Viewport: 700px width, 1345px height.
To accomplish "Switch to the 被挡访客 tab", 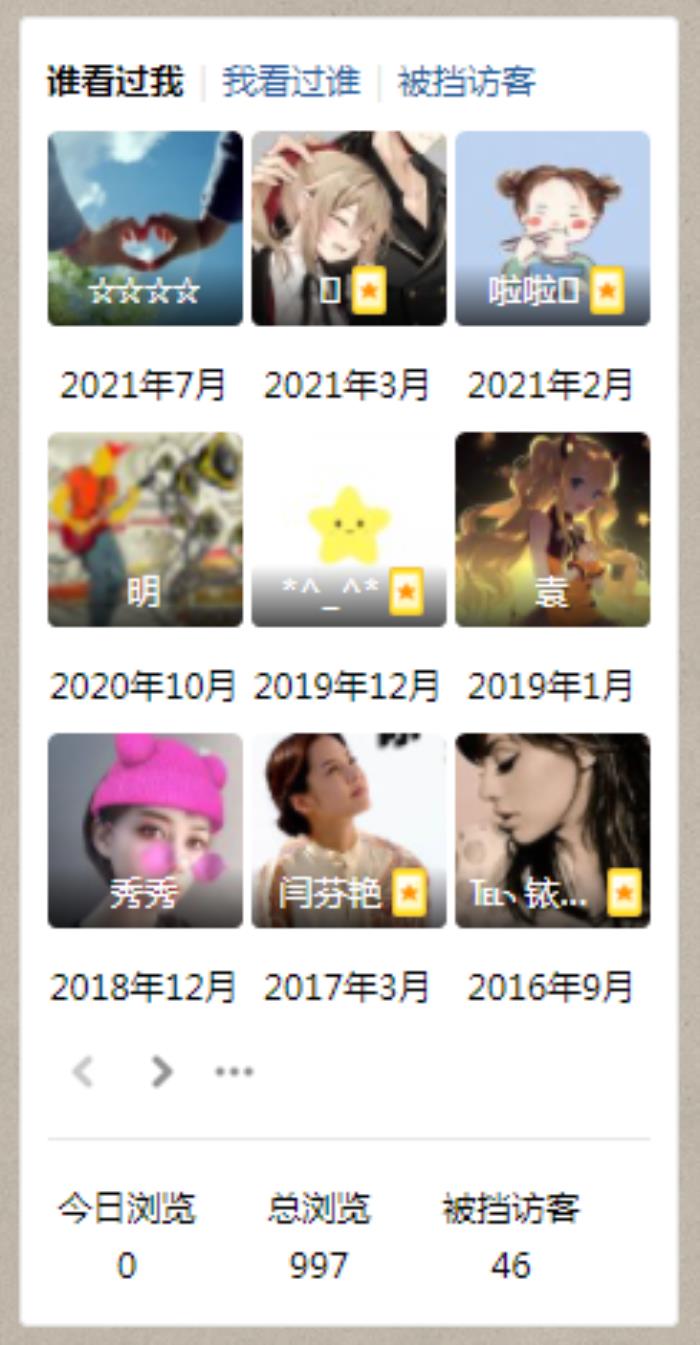I will 466,82.
